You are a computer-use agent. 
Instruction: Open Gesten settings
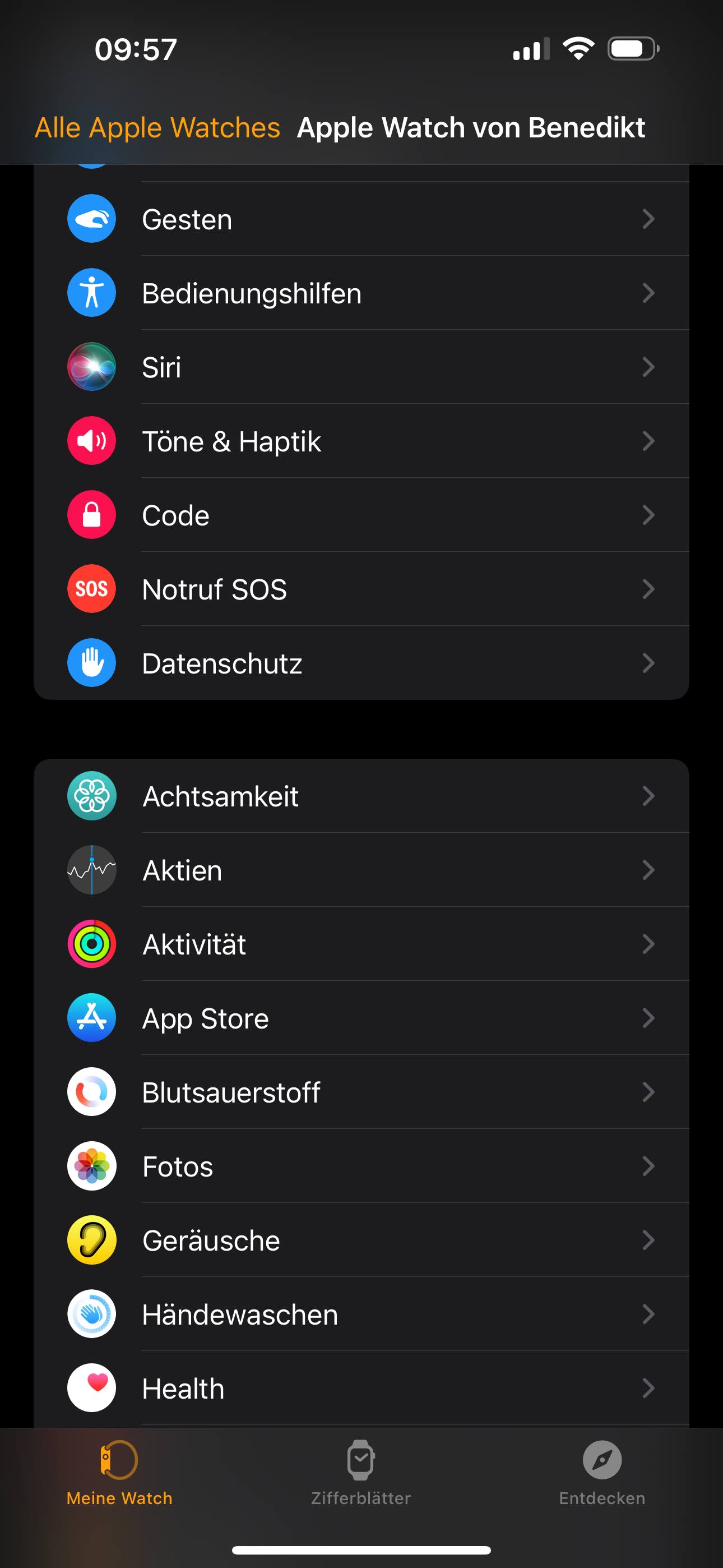[360, 219]
